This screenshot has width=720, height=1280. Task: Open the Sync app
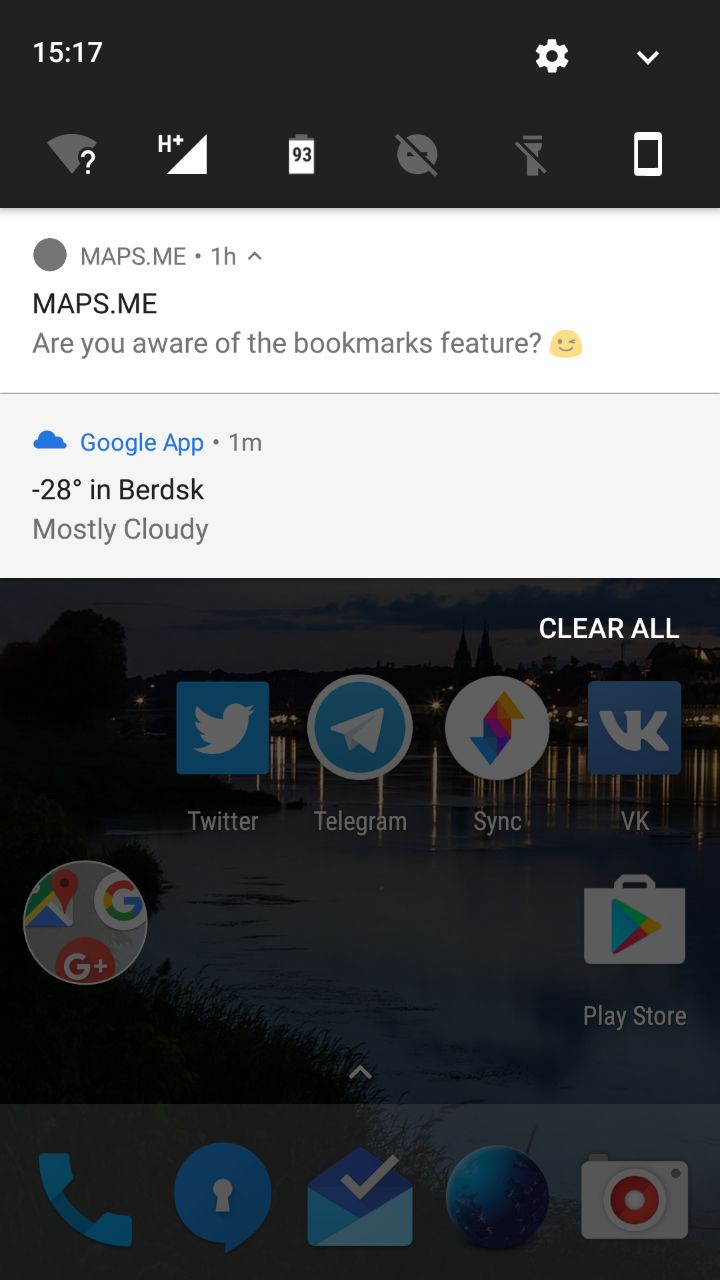click(497, 756)
